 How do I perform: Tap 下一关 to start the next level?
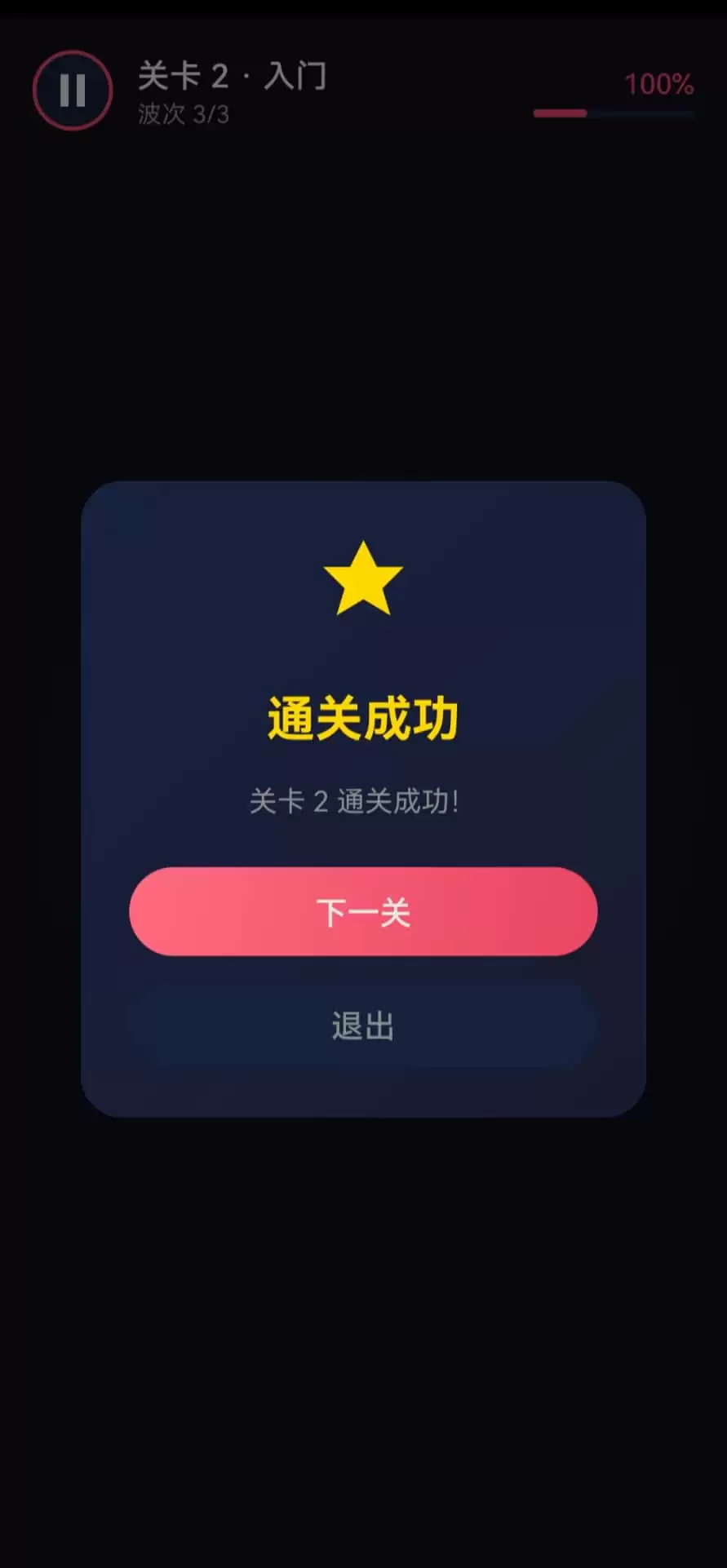(363, 911)
